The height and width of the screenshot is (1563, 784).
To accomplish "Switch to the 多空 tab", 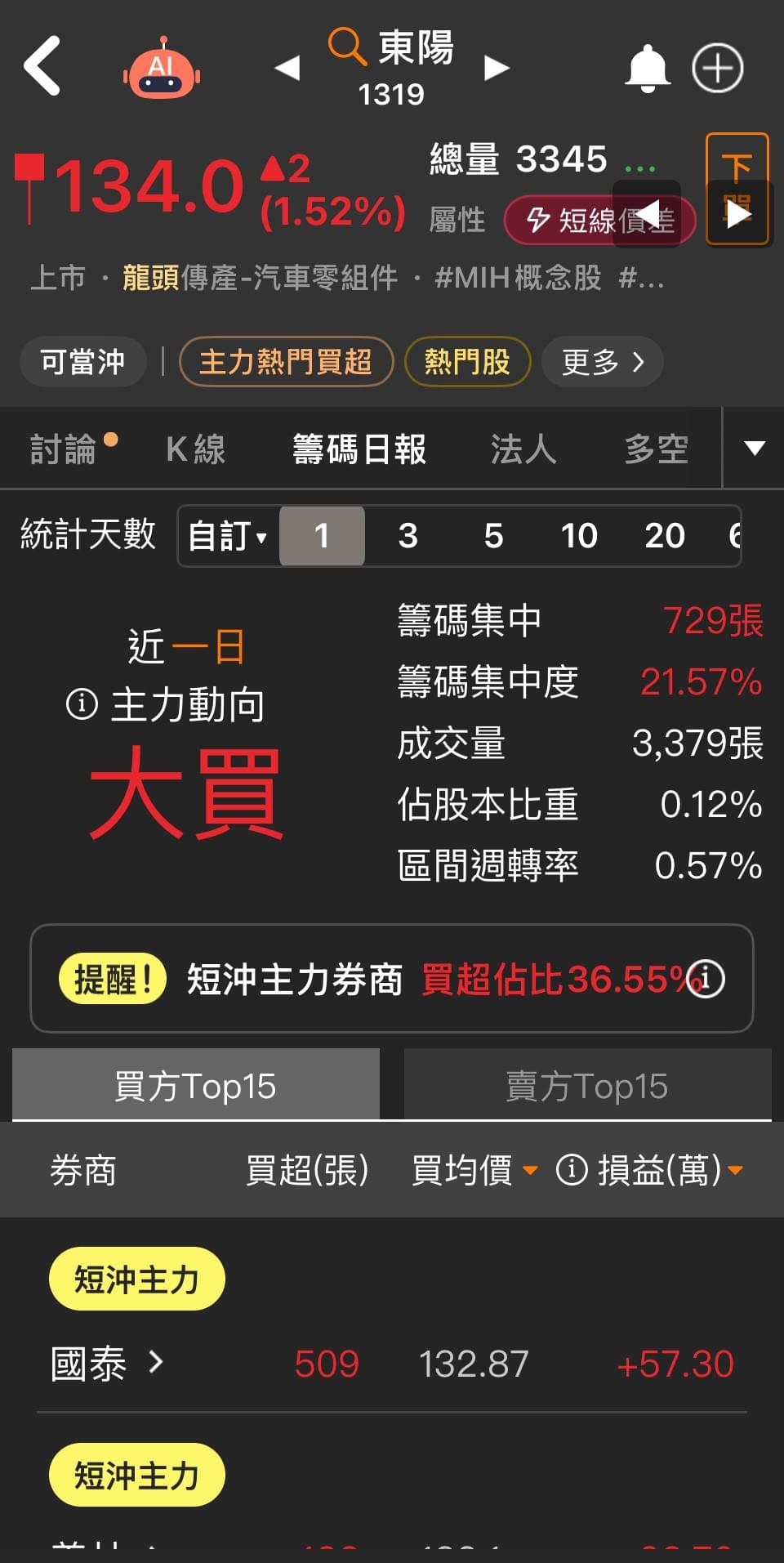I will [656, 449].
